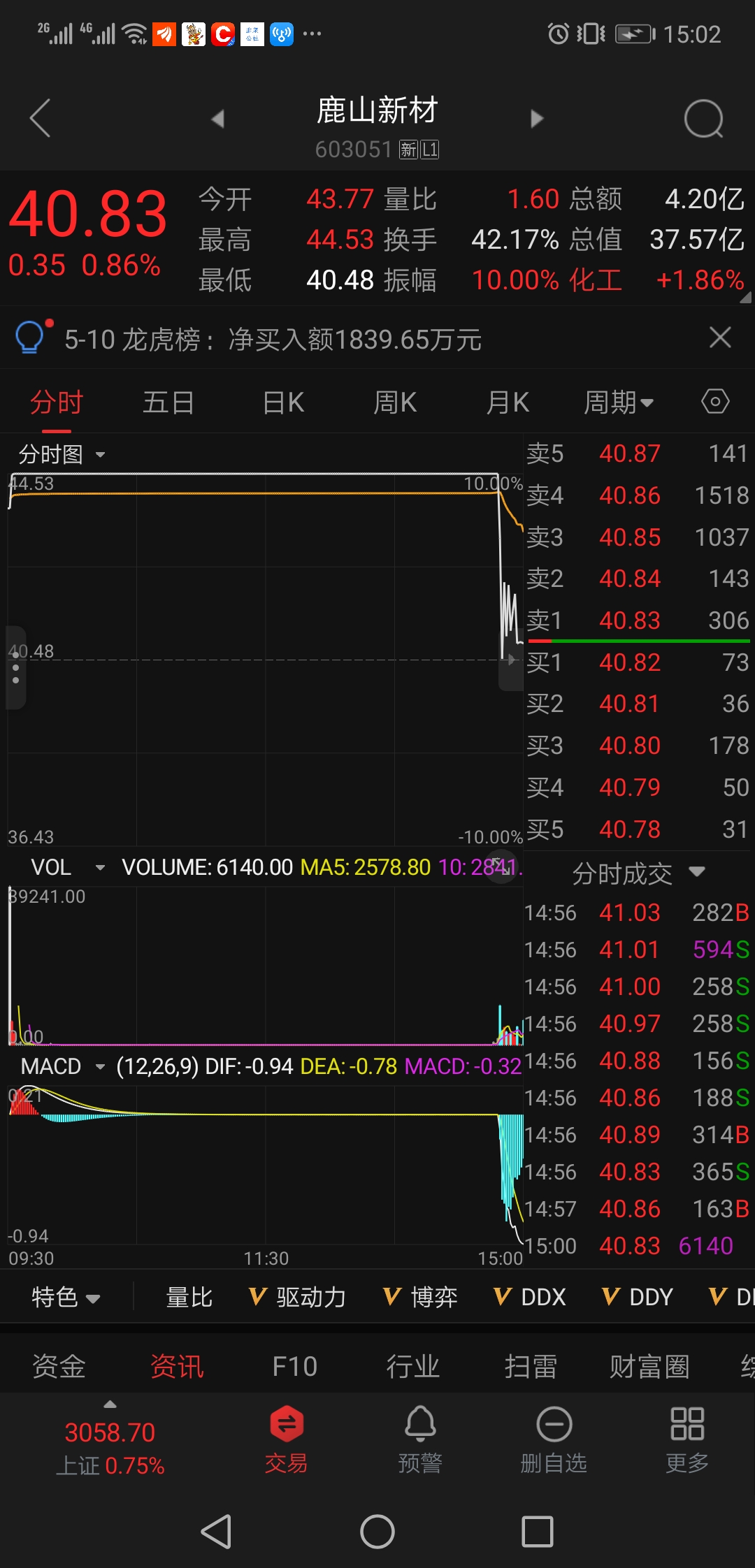Screen dimensions: 755x1568
Task: Open the search icon at top right
Action: tap(703, 119)
